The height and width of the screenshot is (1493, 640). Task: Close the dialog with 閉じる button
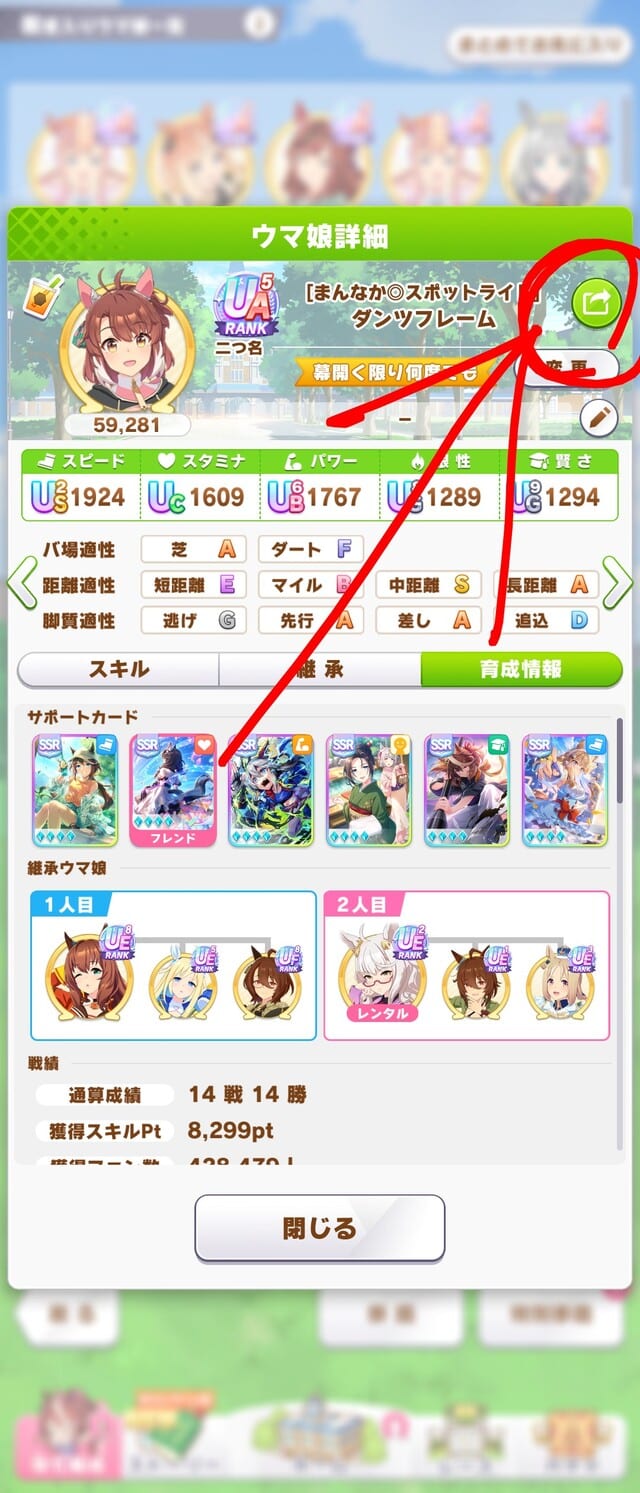tap(319, 1228)
